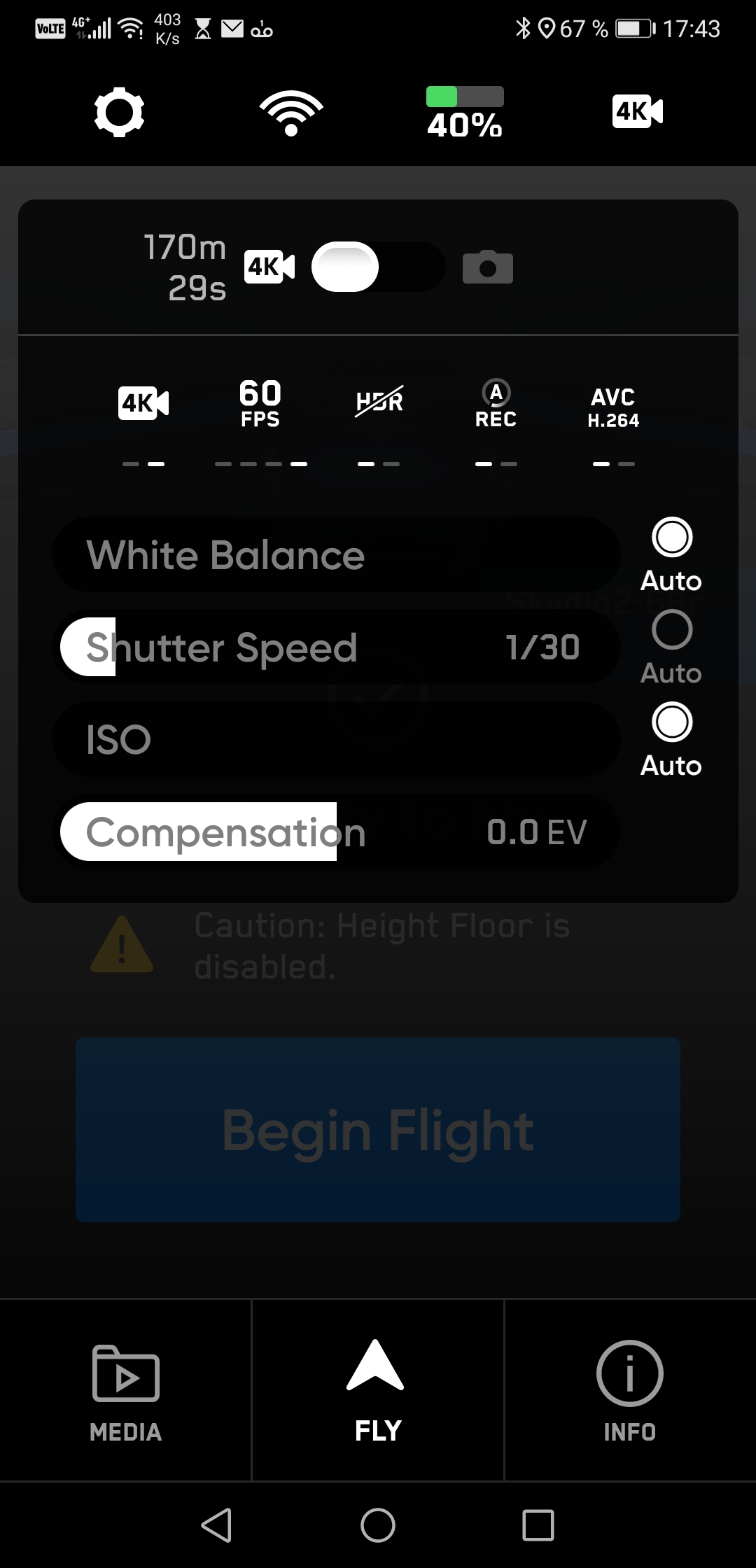The width and height of the screenshot is (756, 1568).
Task: Change the 60 FPS frame rate
Action: click(x=260, y=403)
